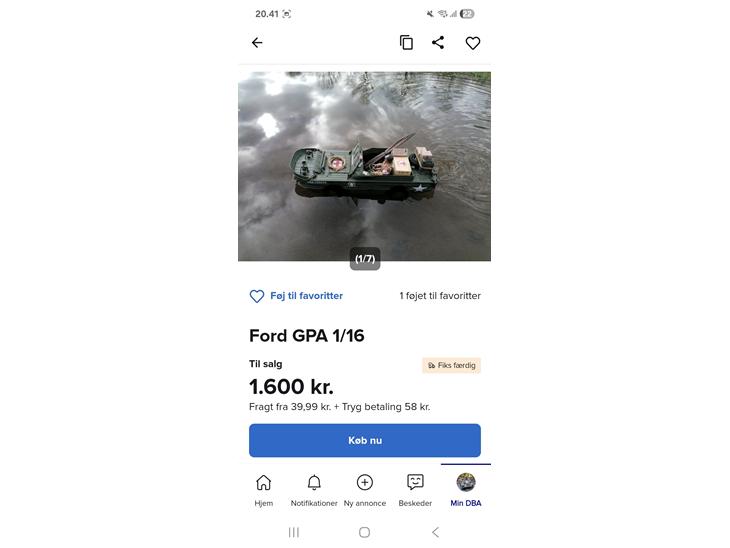Go back using the top arrow

257,42
